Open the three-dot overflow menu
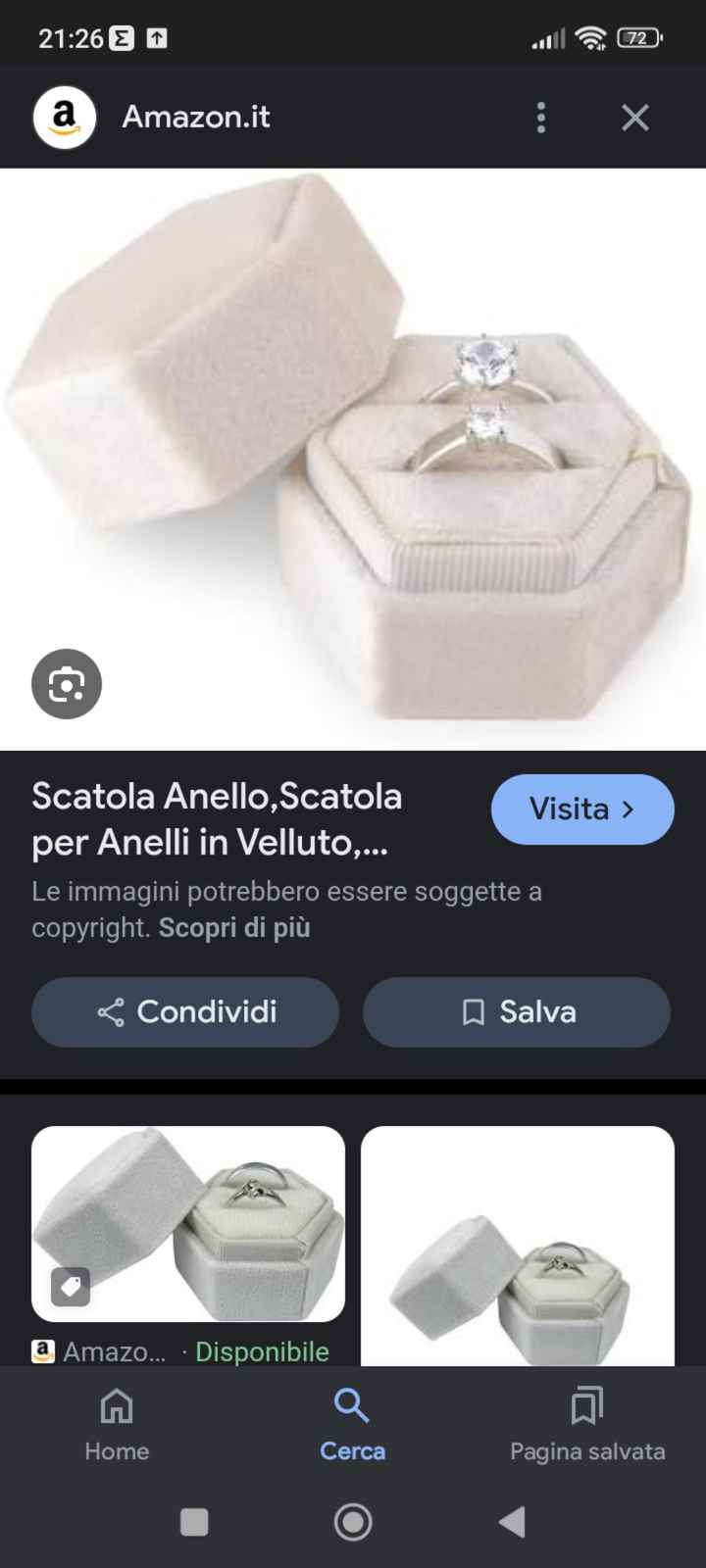The height and width of the screenshot is (1568, 706). (x=540, y=117)
